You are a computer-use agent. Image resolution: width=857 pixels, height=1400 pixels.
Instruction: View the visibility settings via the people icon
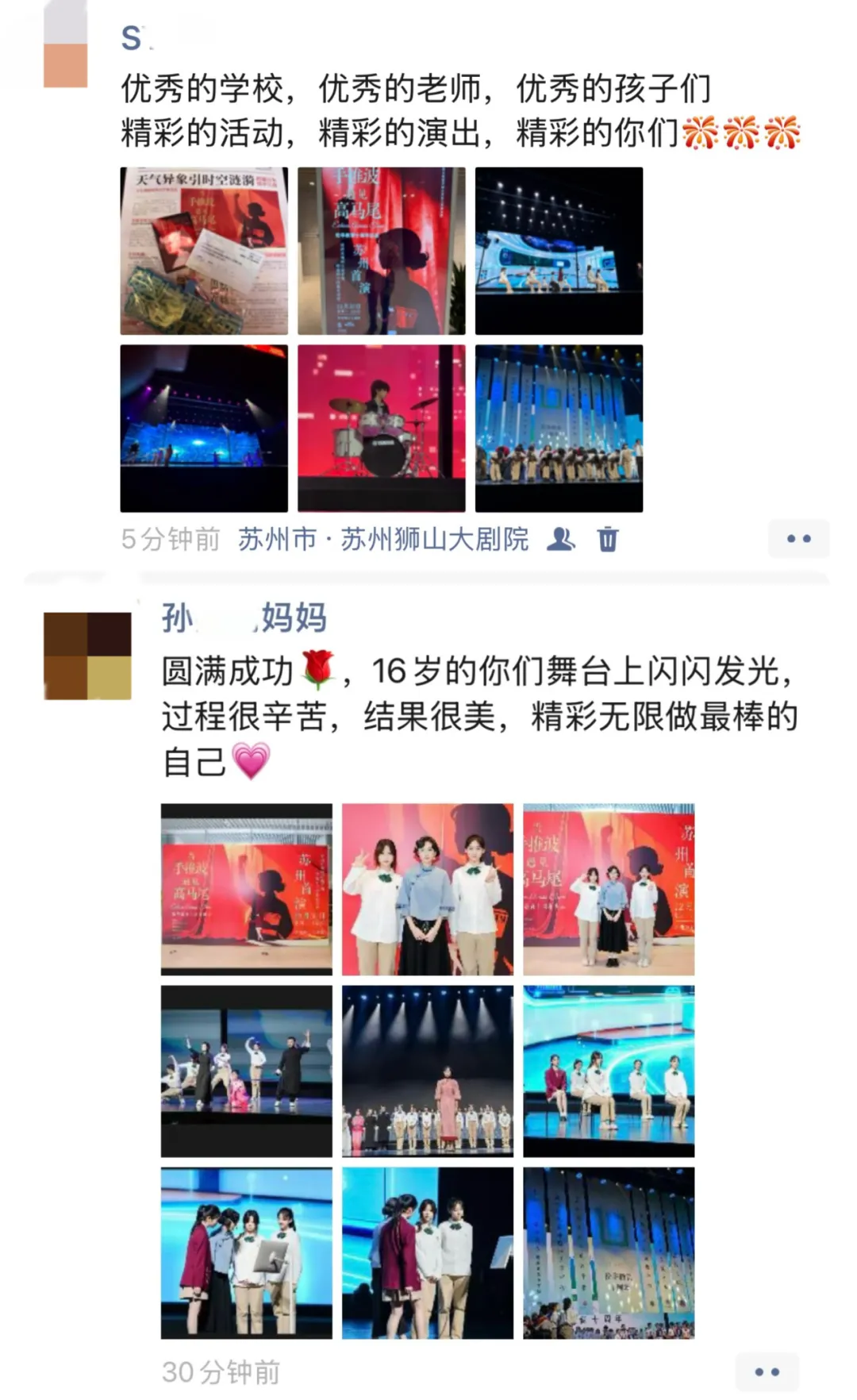pos(561,539)
